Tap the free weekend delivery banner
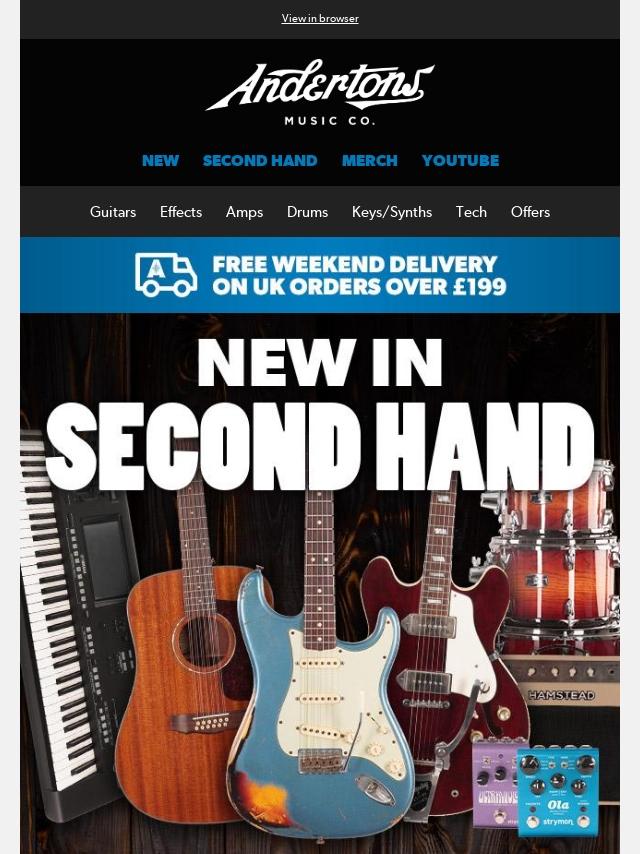Screen dimensions: 640x854 point(320,275)
